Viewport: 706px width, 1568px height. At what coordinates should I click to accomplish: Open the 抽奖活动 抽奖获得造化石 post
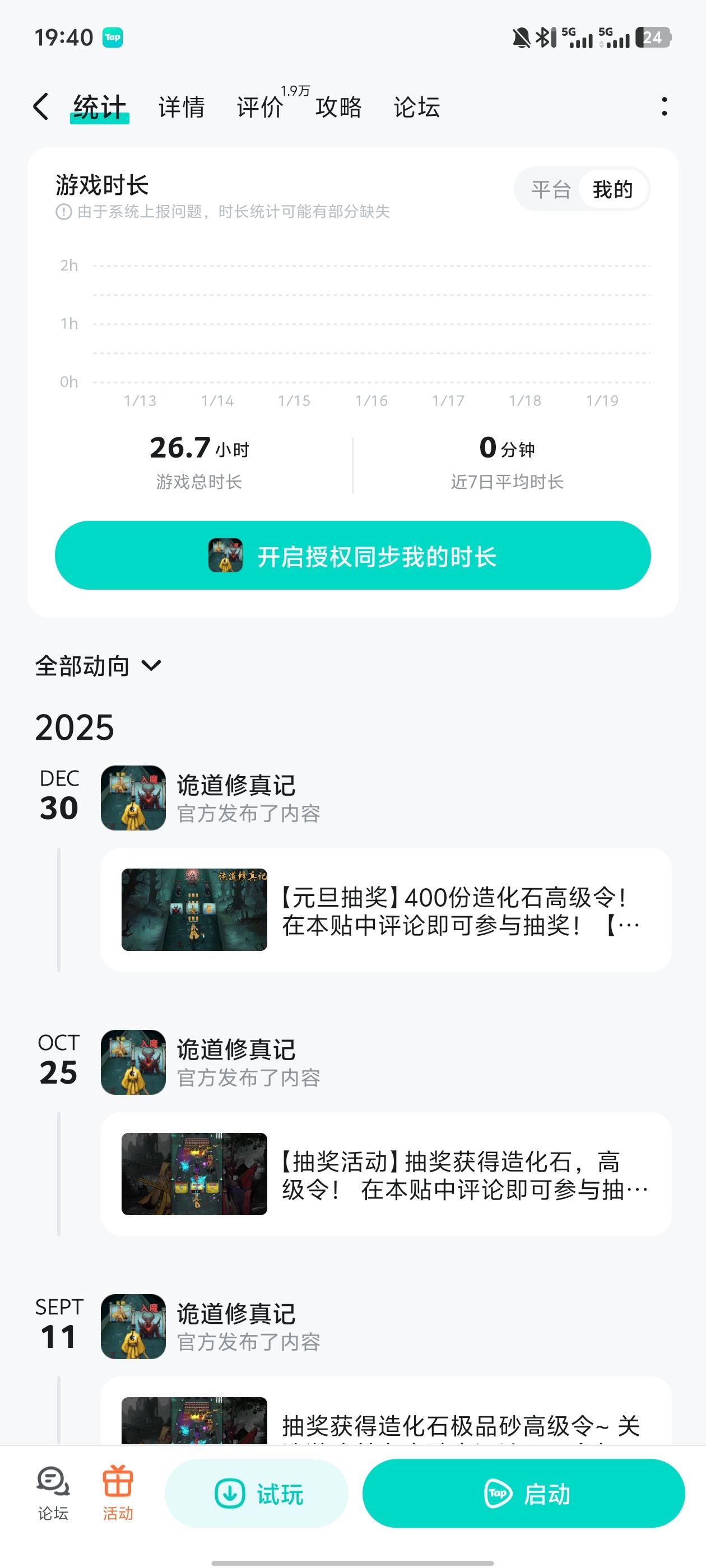tap(386, 1174)
